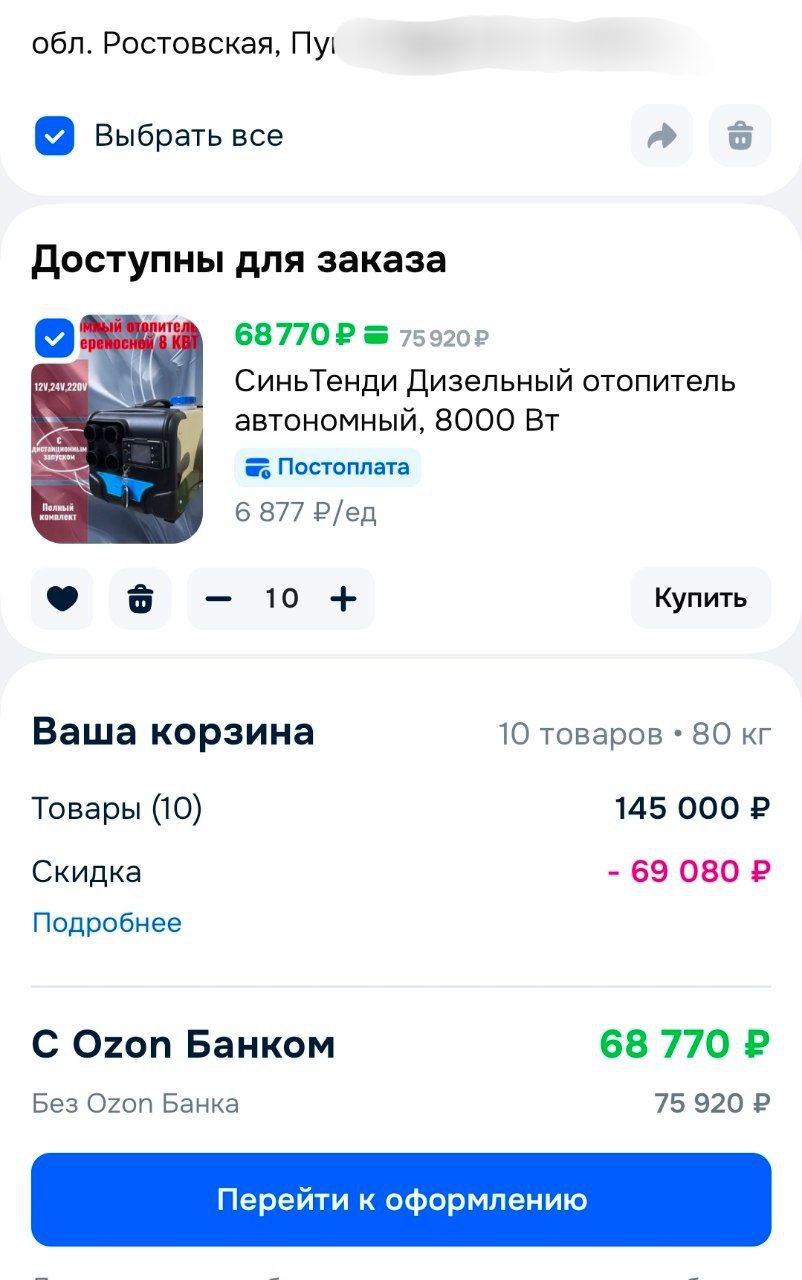This screenshot has height=1280, width=802.
Task: Uncheck the diesel heater product checkbox
Action: click(x=55, y=339)
